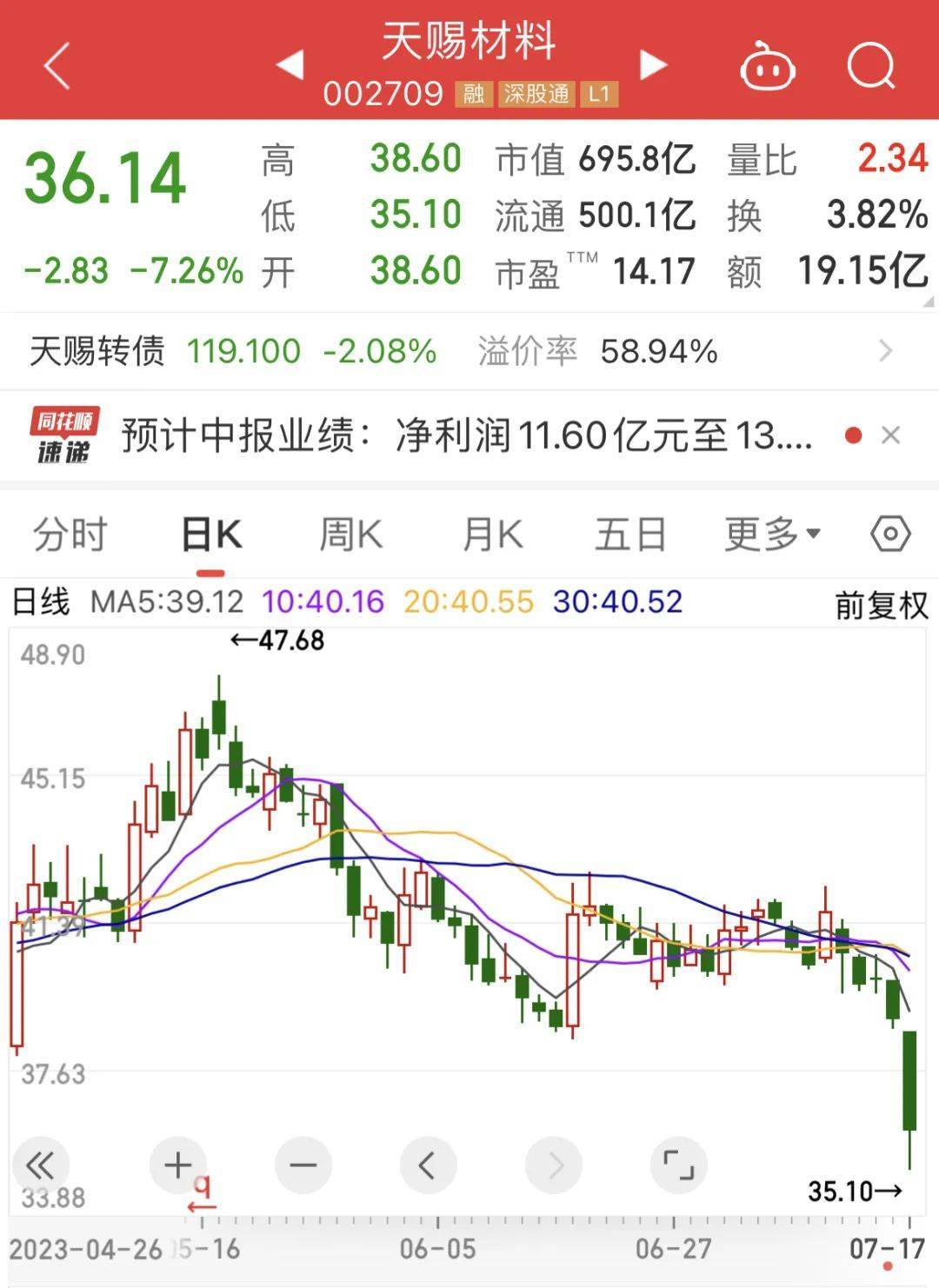
Task: Switch to 五日 chart tab
Action: click(630, 534)
